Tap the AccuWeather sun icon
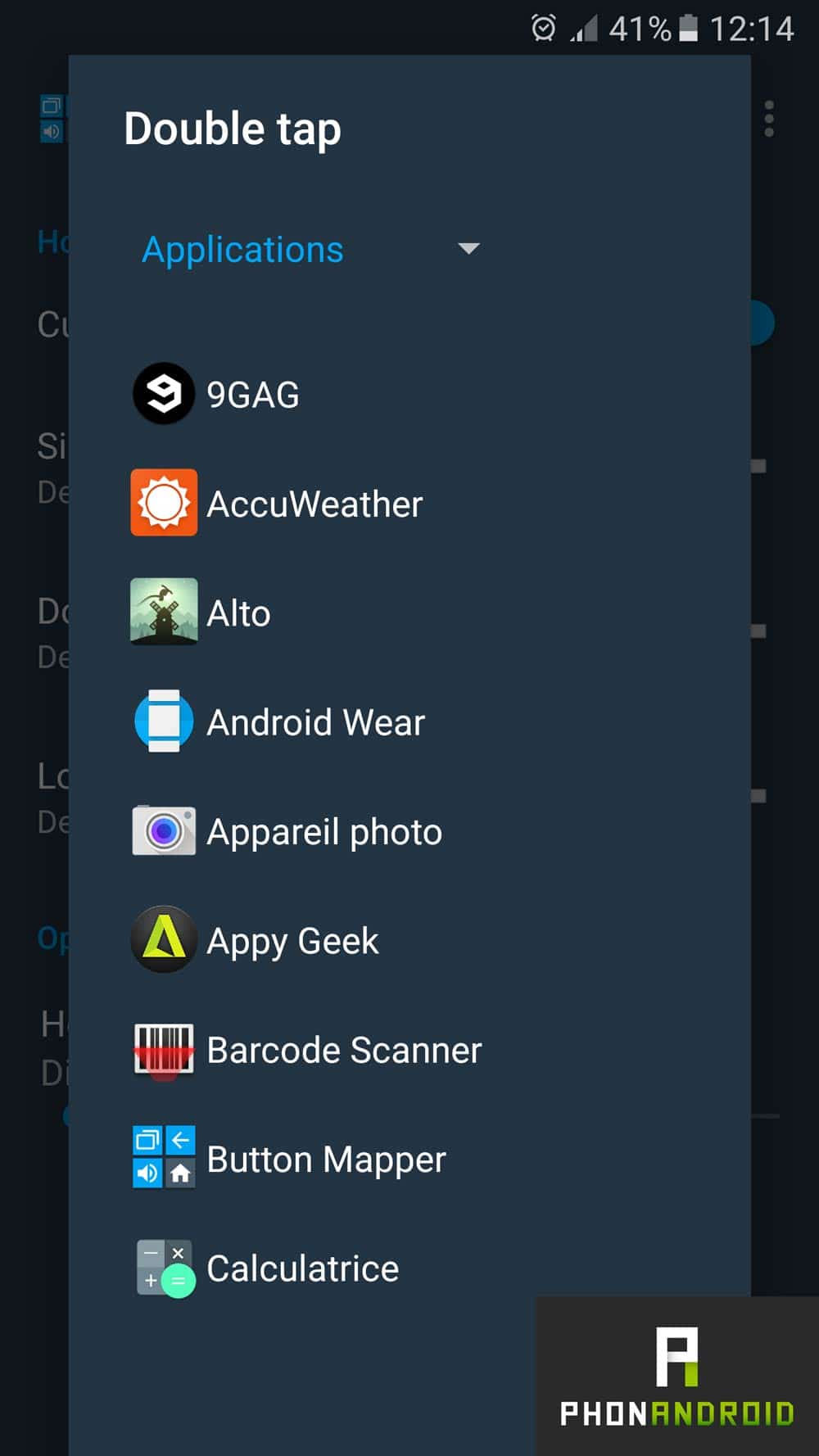This screenshot has width=819, height=1456. (163, 503)
